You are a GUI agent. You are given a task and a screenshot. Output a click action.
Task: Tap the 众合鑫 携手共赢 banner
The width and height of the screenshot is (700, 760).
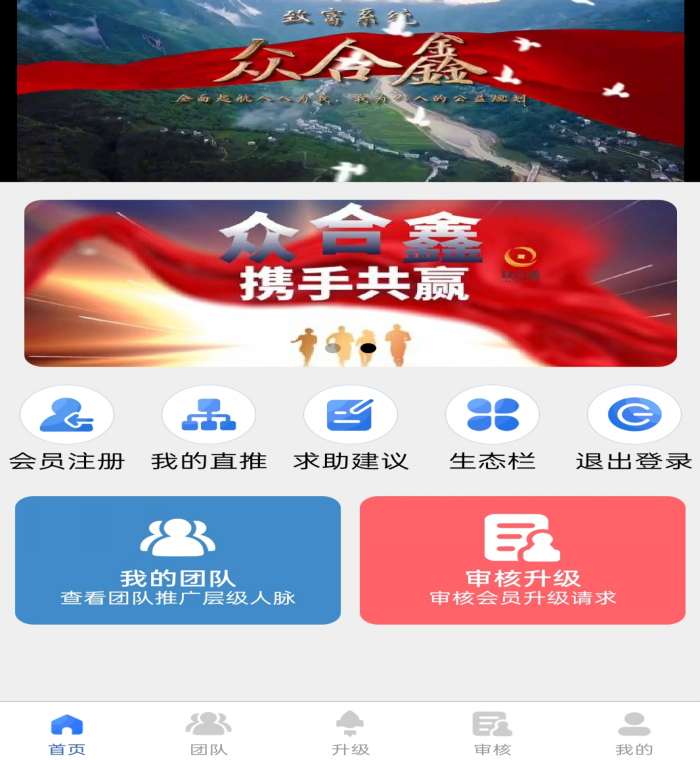350,283
